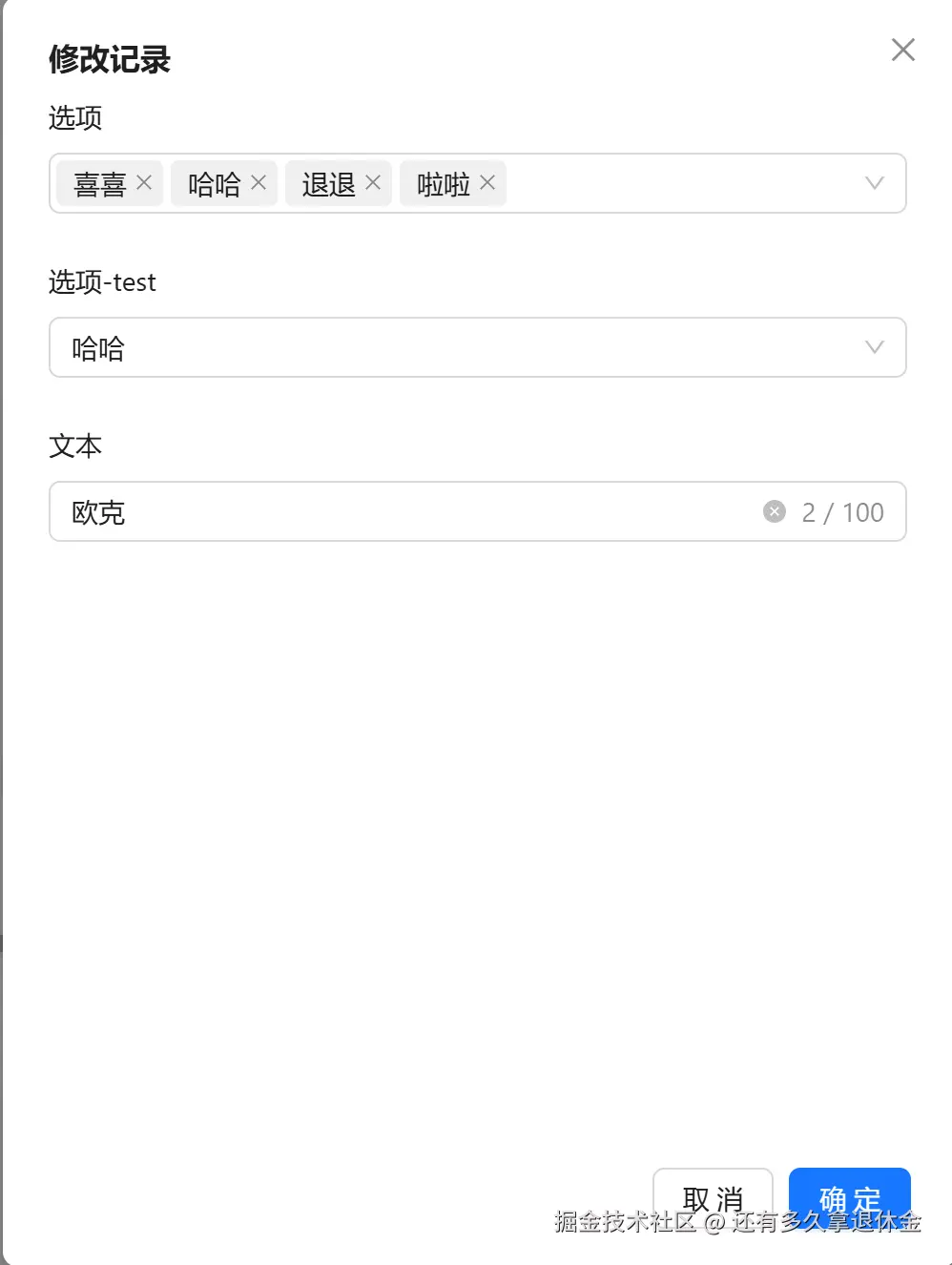Close the 修改记录 dialog
The height and width of the screenshot is (1265, 952).
click(x=902, y=50)
